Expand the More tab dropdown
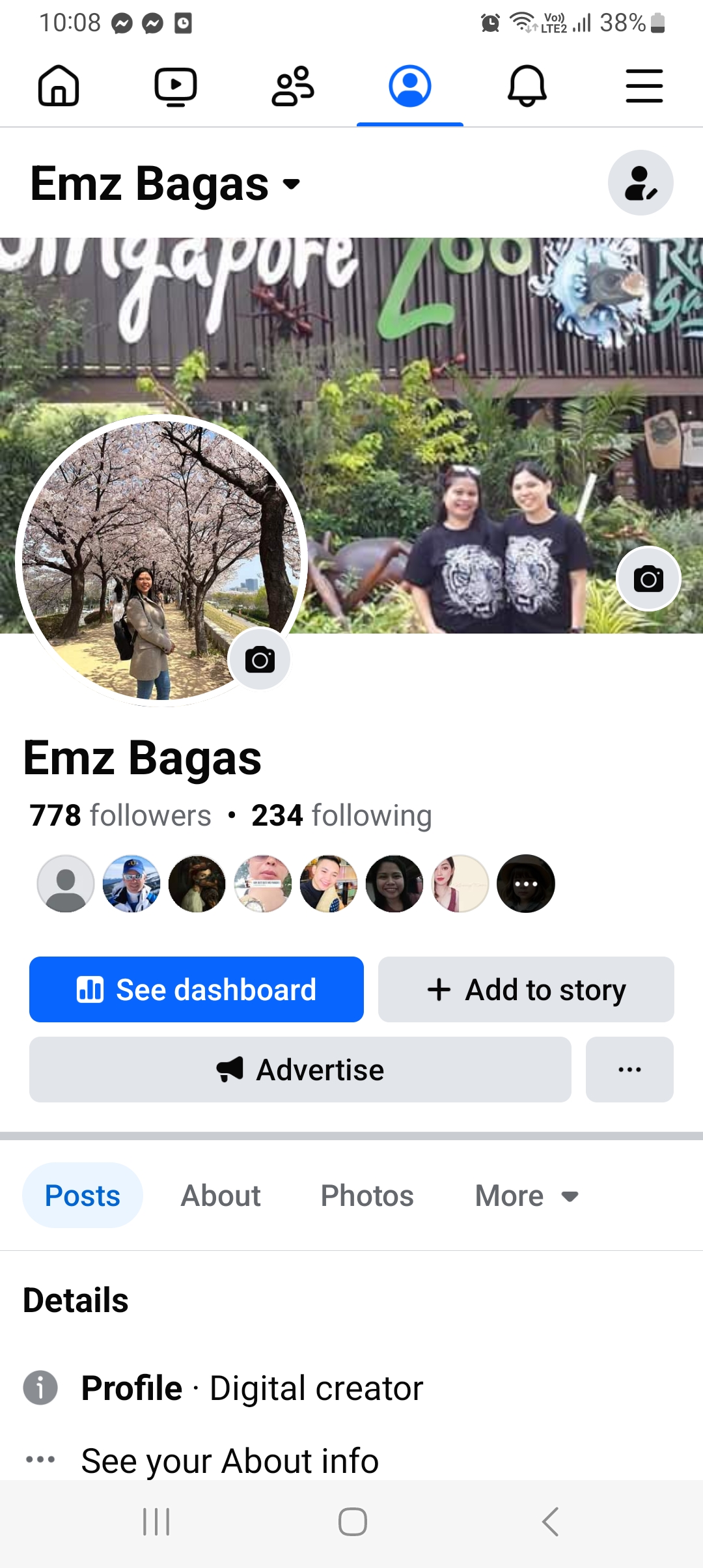The width and height of the screenshot is (703, 1568). tap(527, 1196)
